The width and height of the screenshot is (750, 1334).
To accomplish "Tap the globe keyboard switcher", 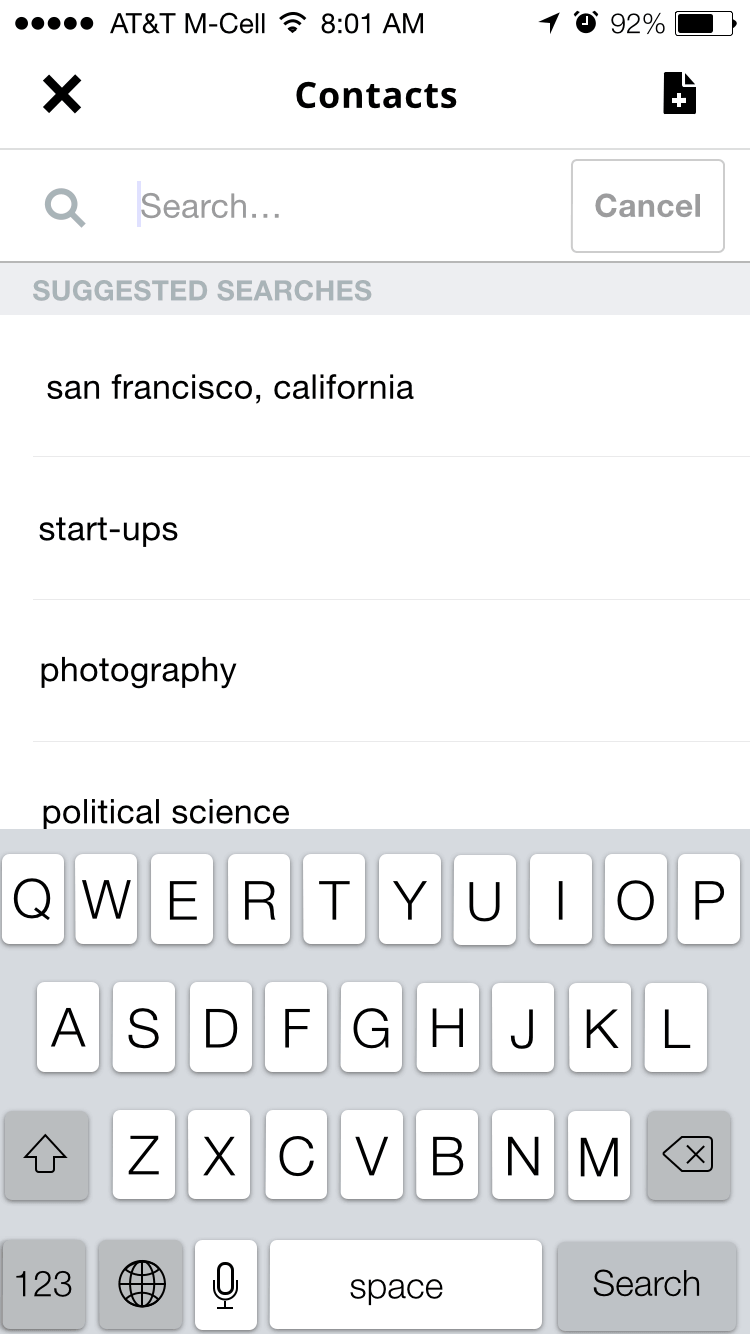I will (142, 1285).
